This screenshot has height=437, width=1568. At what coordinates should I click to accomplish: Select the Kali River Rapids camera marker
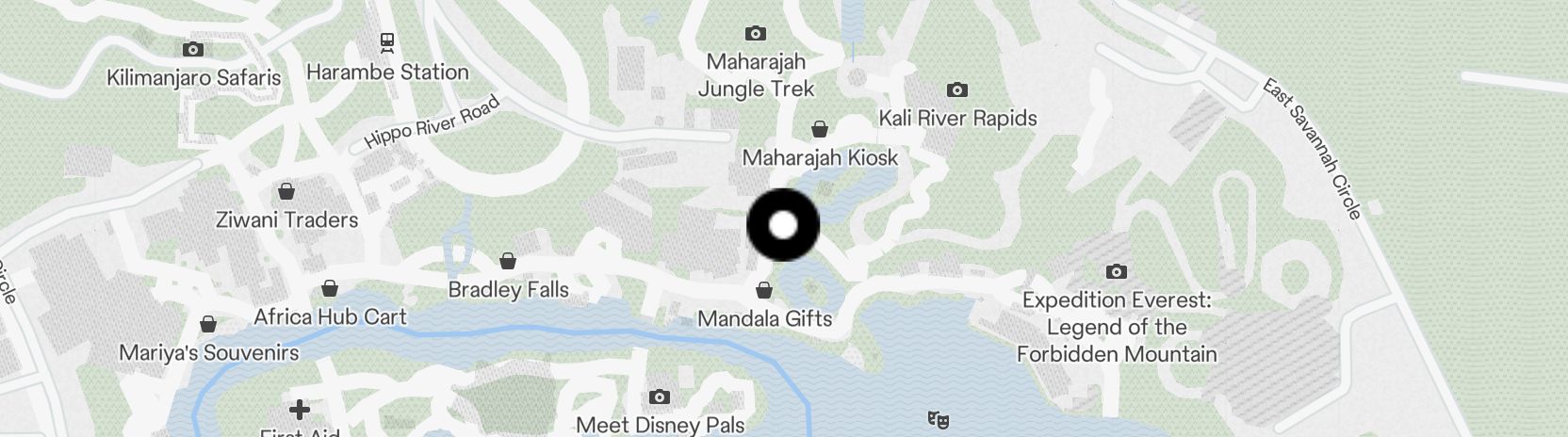(956, 90)
